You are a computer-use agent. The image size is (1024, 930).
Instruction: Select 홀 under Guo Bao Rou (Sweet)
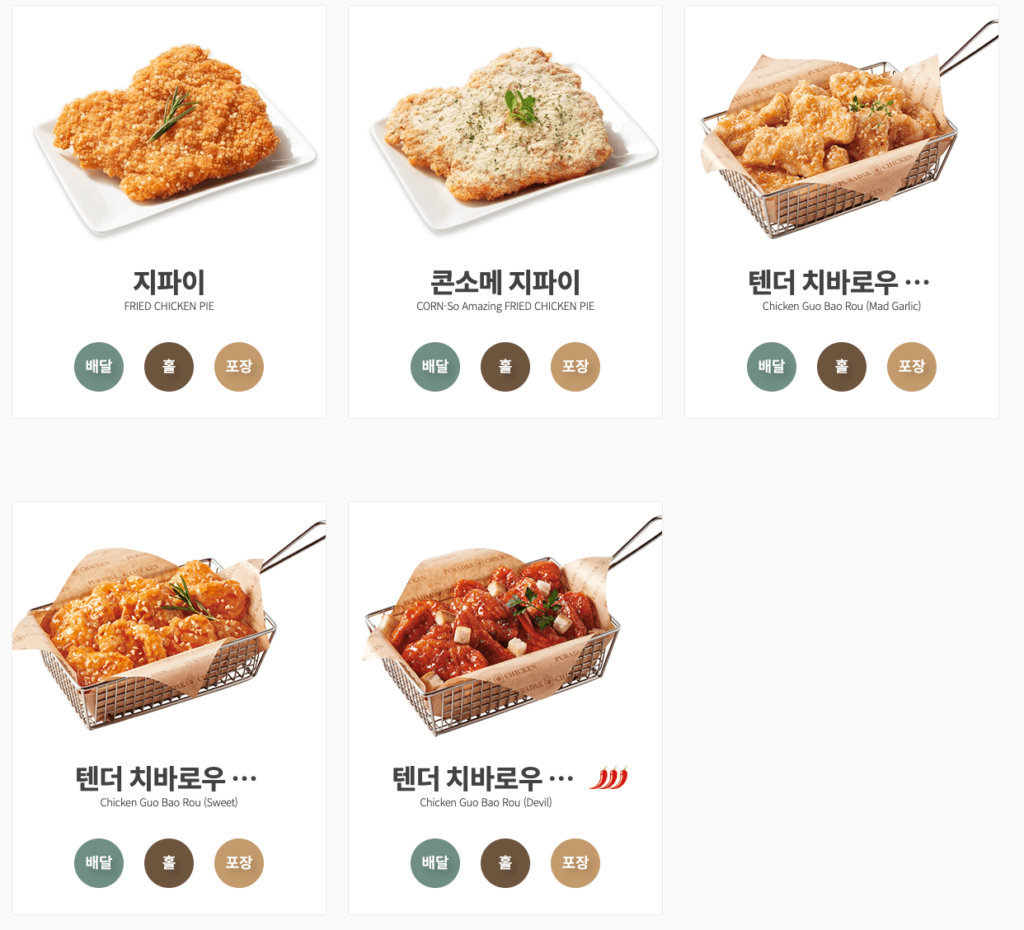click(x=169, y=863)
